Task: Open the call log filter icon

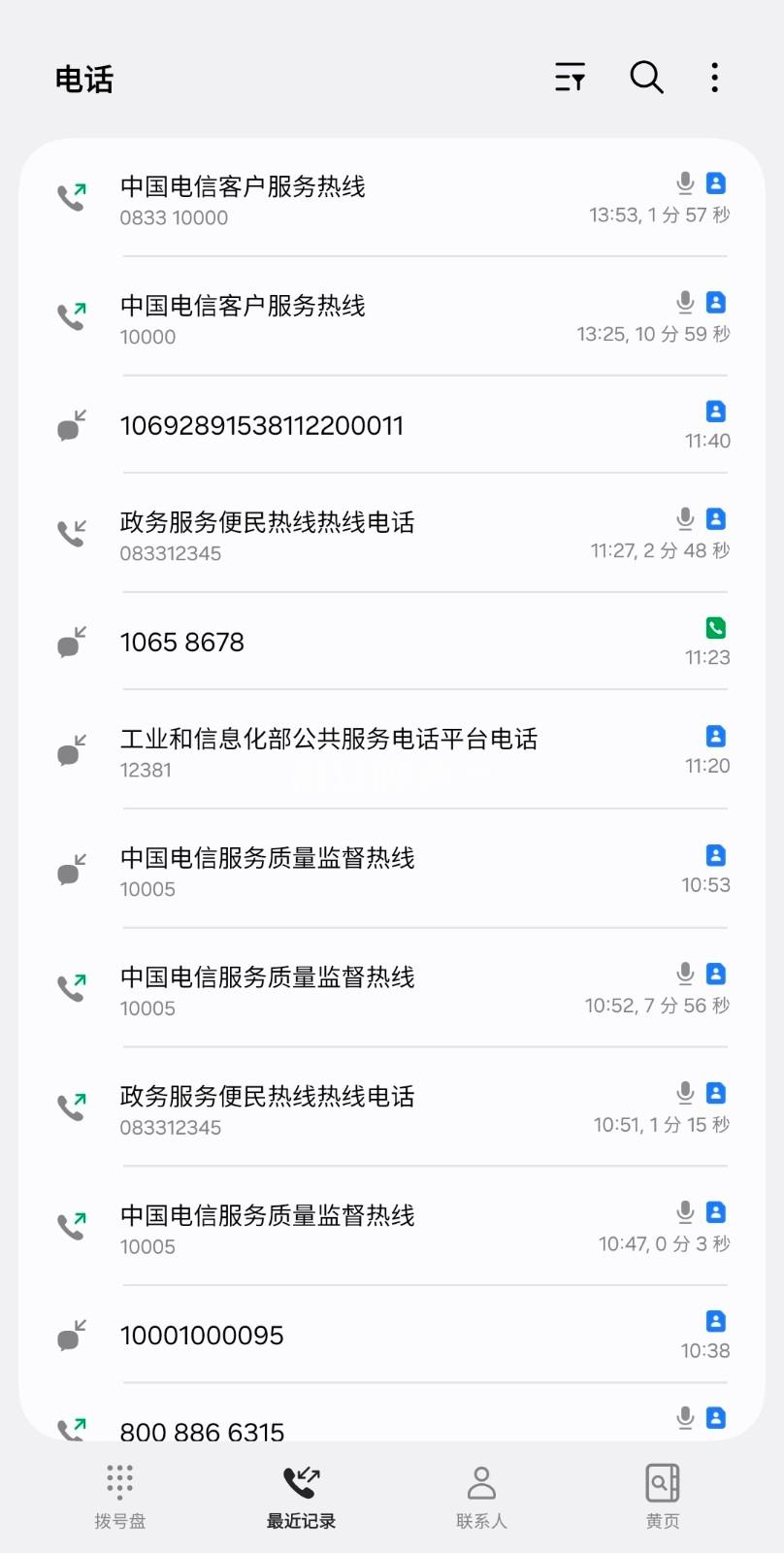Action: (570, 77)
